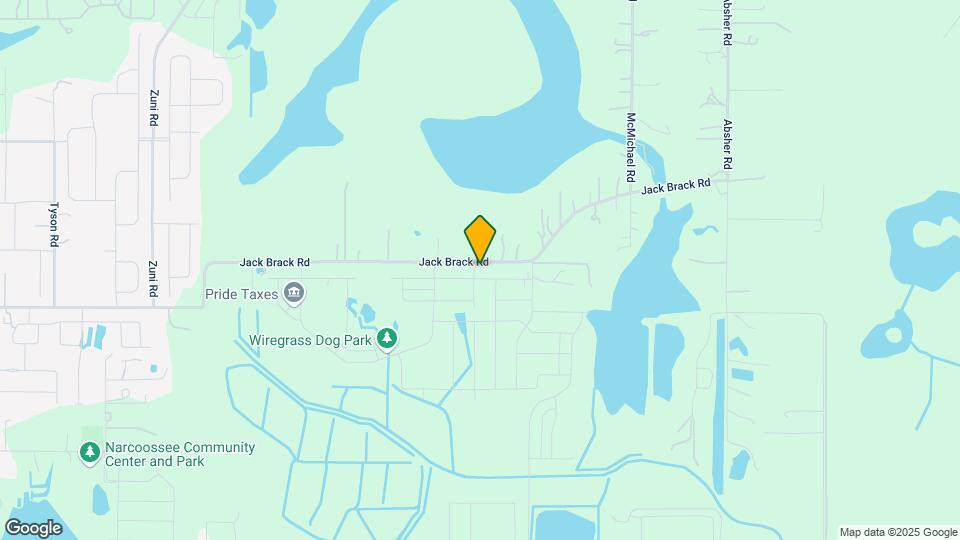
Task: Open Narcoossee Community Center and Park pin
Action: [90, 454]
